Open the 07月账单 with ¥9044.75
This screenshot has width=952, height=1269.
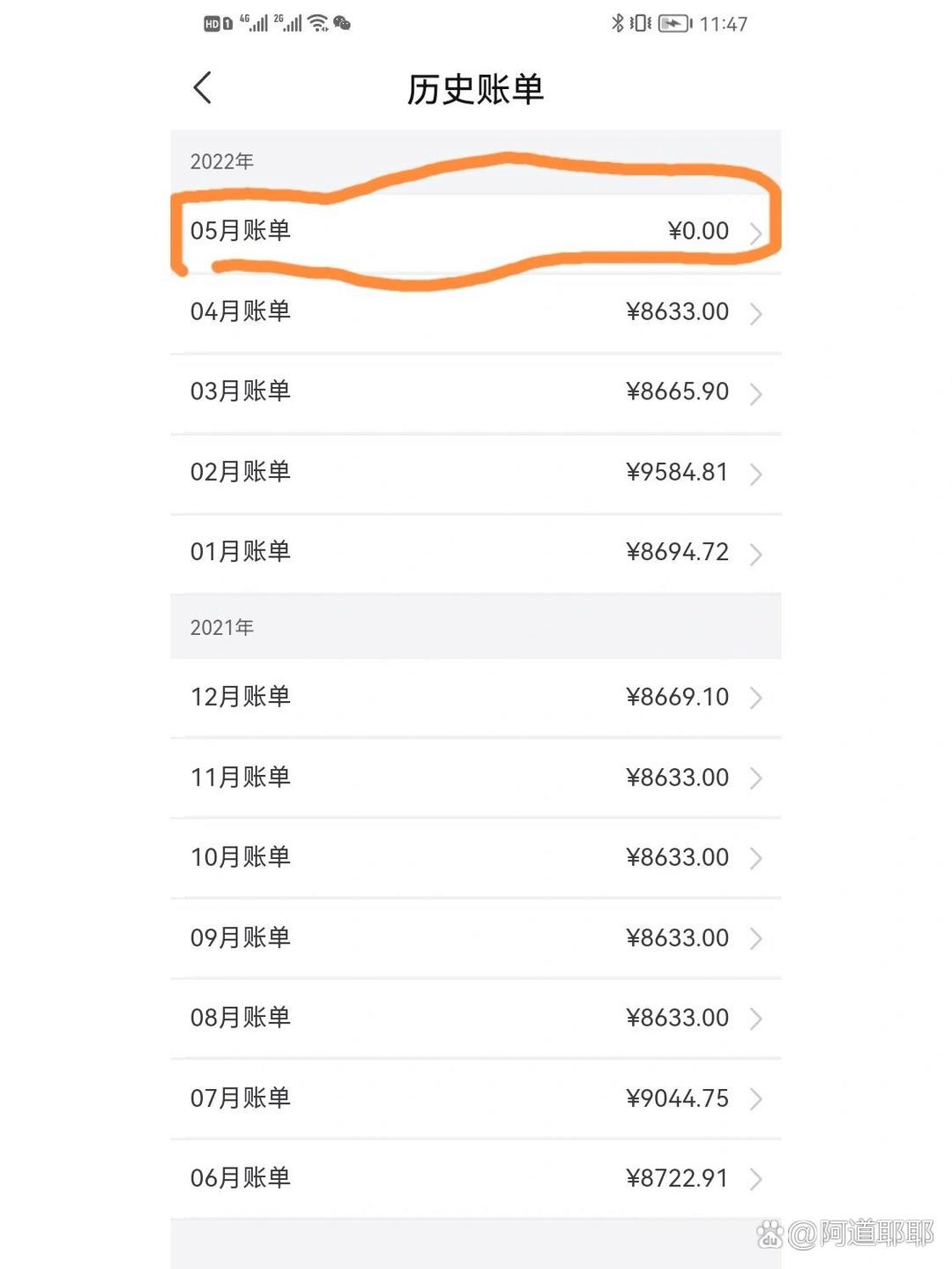point(476,1099)
